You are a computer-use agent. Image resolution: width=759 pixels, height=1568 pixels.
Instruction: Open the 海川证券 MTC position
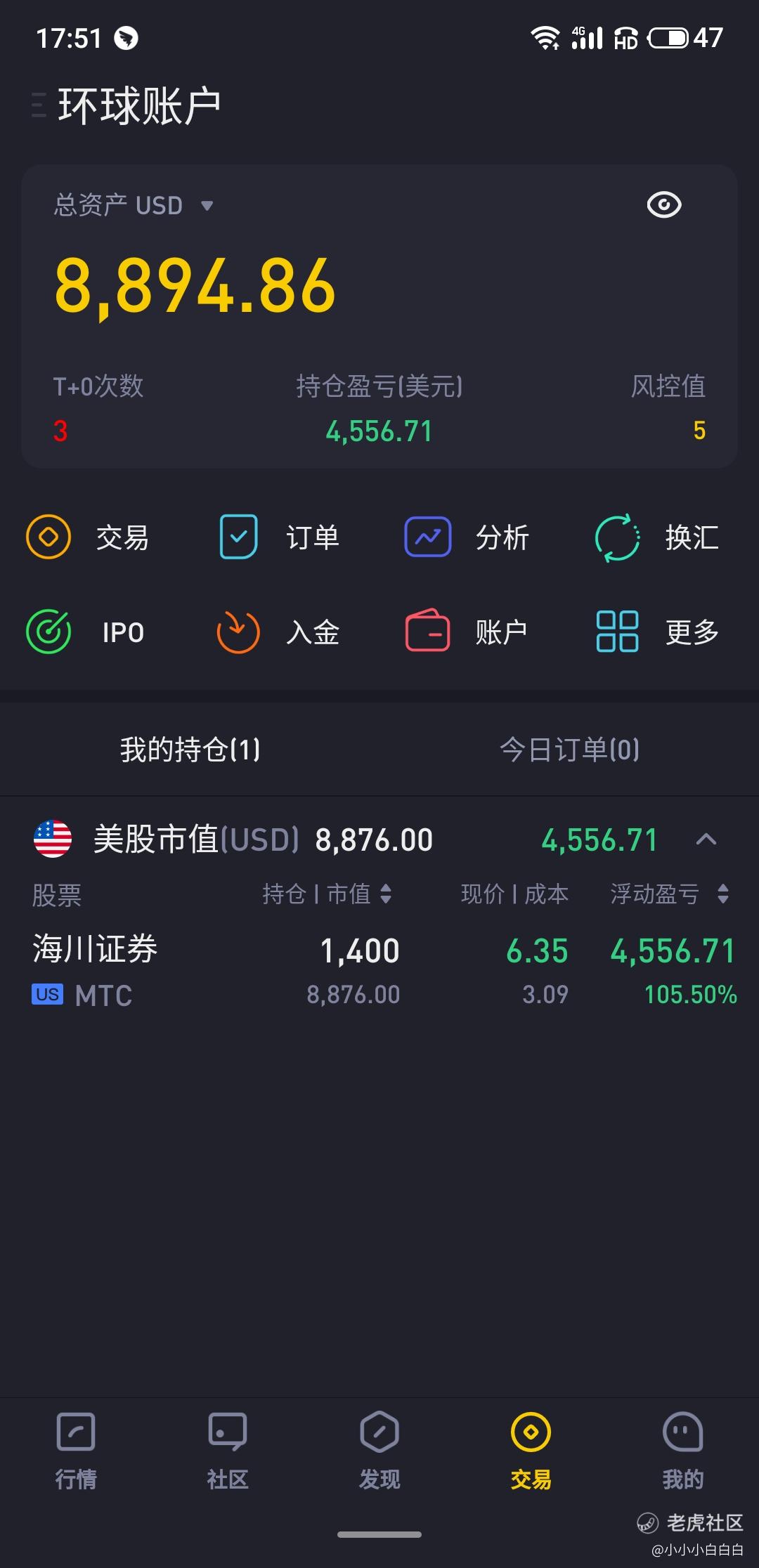379,971
